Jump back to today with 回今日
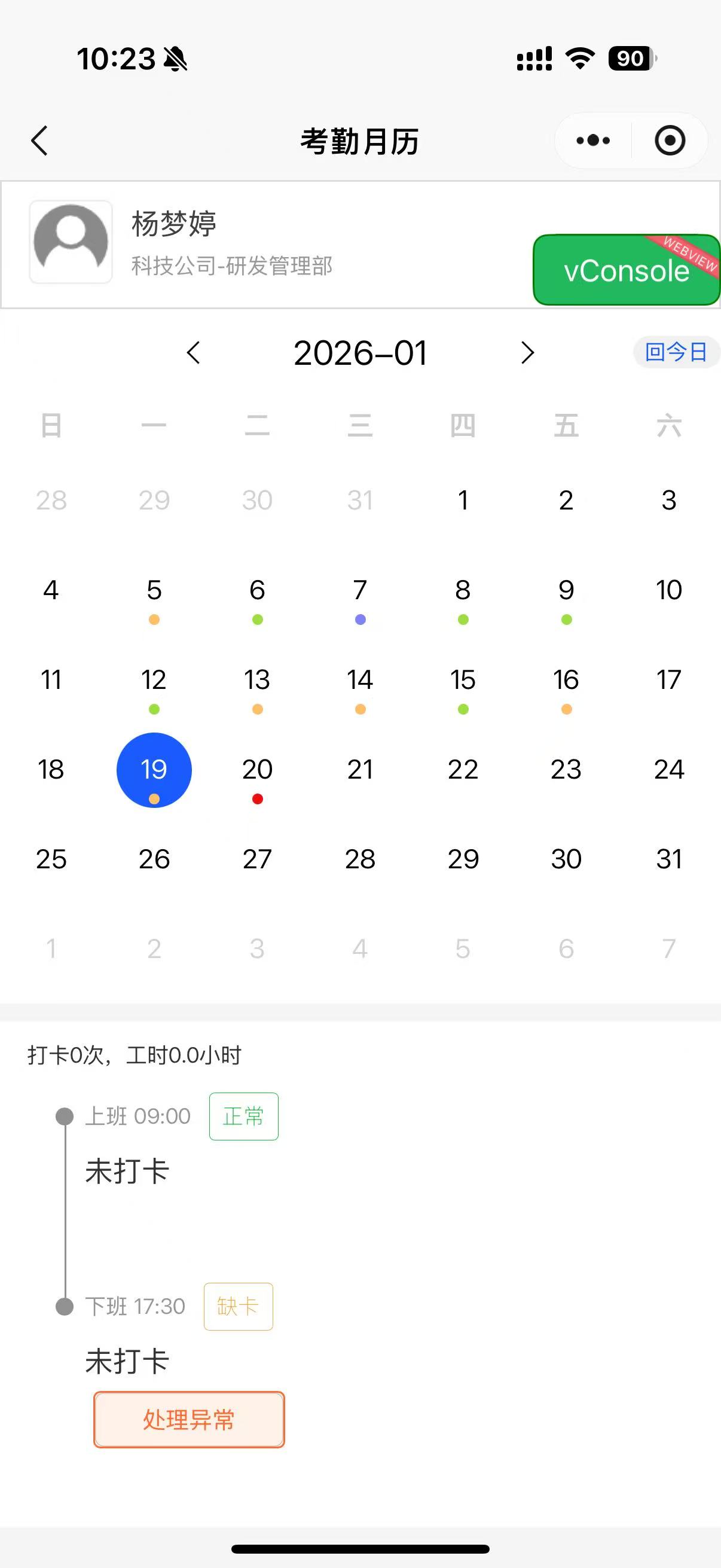Image resolution: width=721 pixels, height=1568 pixels. (676, 352)
